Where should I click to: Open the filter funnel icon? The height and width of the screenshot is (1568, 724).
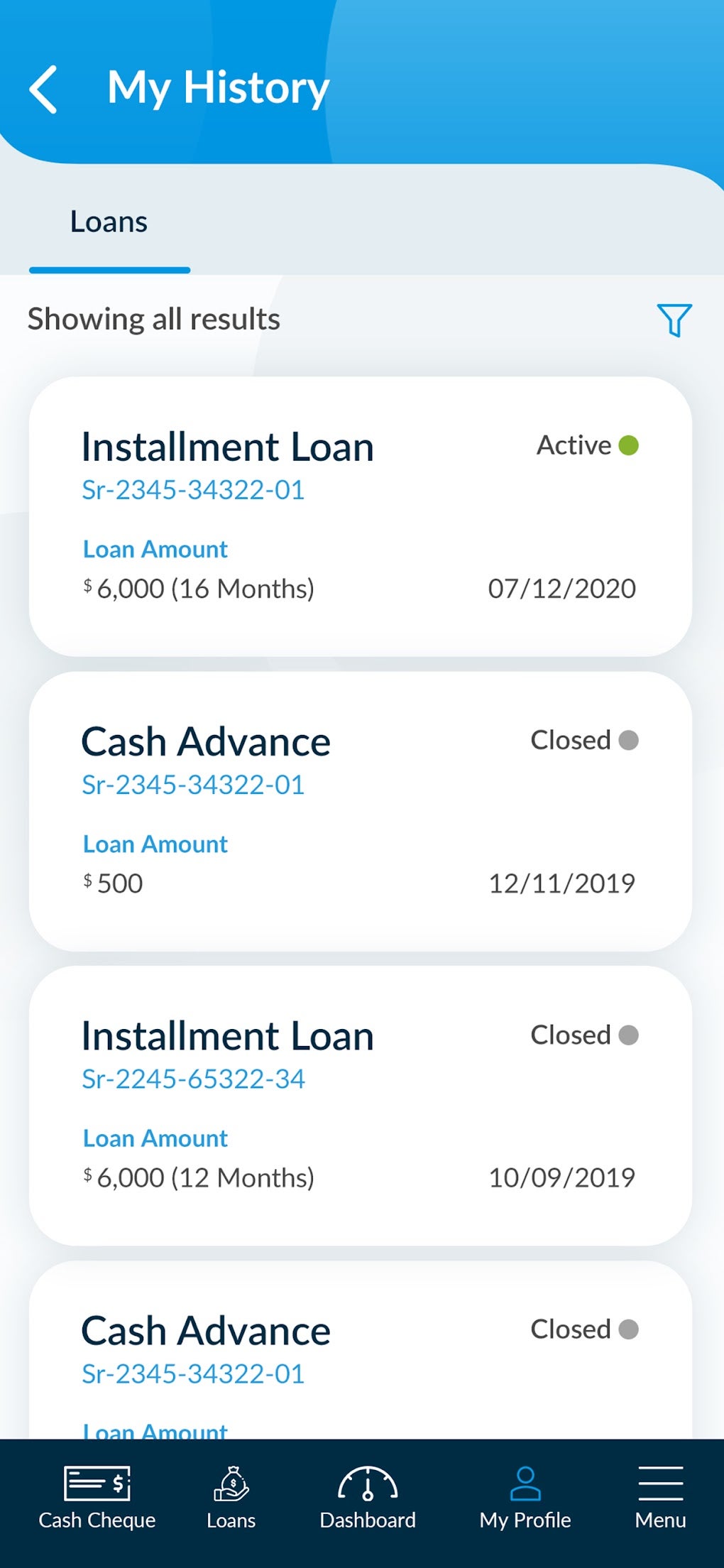tap(675, 320)
